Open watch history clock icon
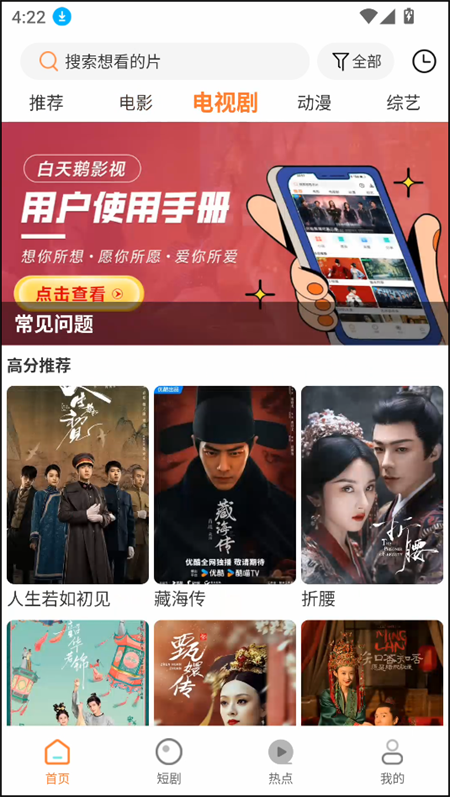This screenshot has height=797, width=450. (424, 62)
